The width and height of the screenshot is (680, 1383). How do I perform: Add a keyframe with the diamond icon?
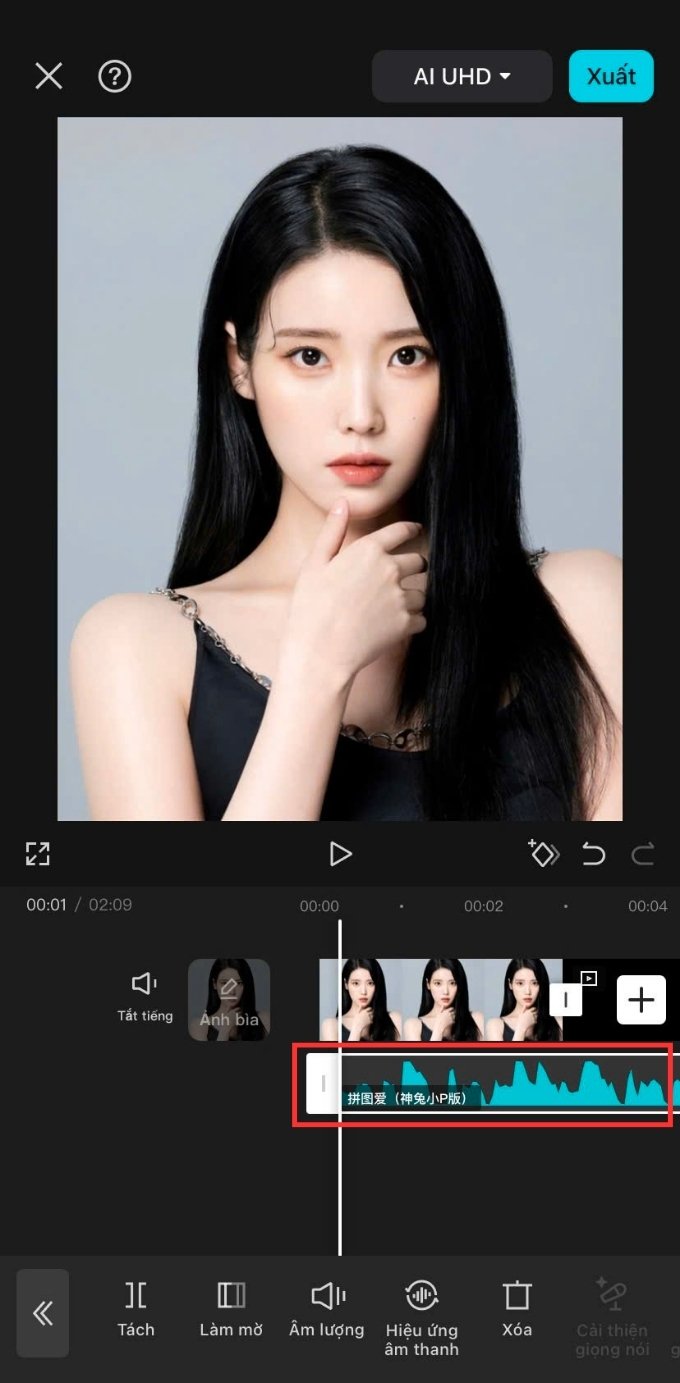[x=543, y=853]
